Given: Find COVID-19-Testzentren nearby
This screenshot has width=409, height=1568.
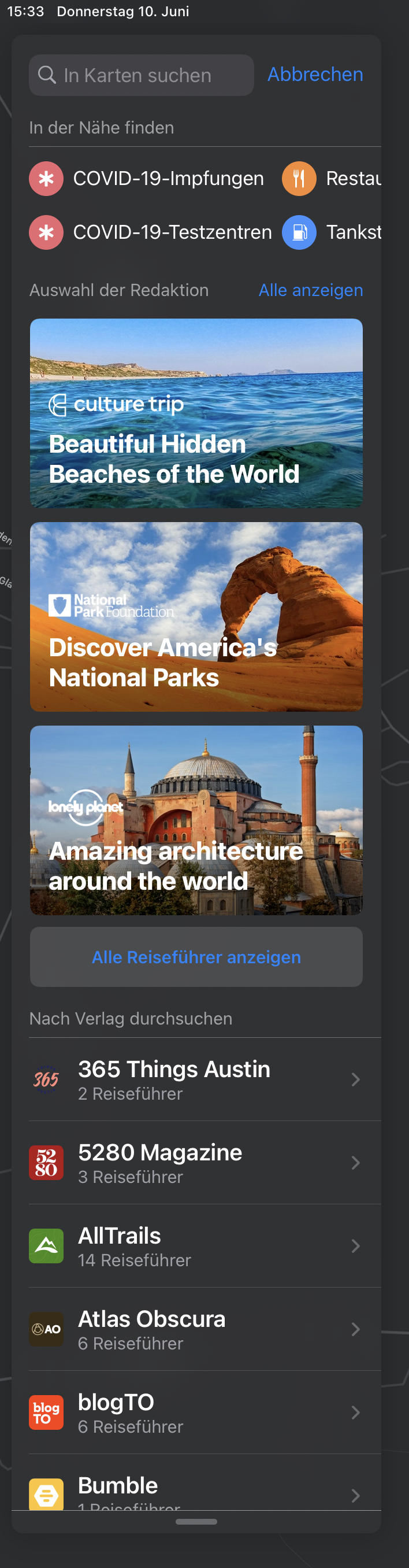Looking at the screenshot, I should tap(150, 232).
